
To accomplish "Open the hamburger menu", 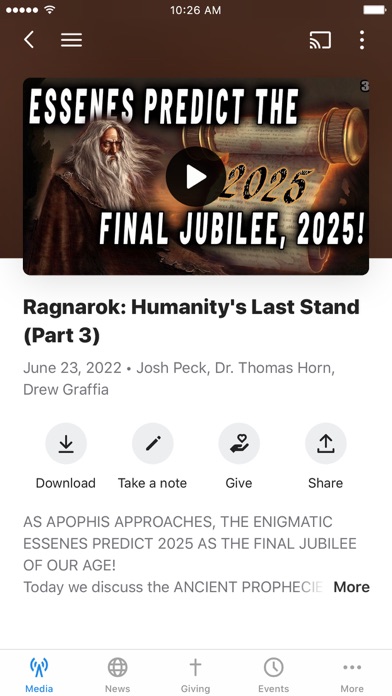I will coord(71,40).
